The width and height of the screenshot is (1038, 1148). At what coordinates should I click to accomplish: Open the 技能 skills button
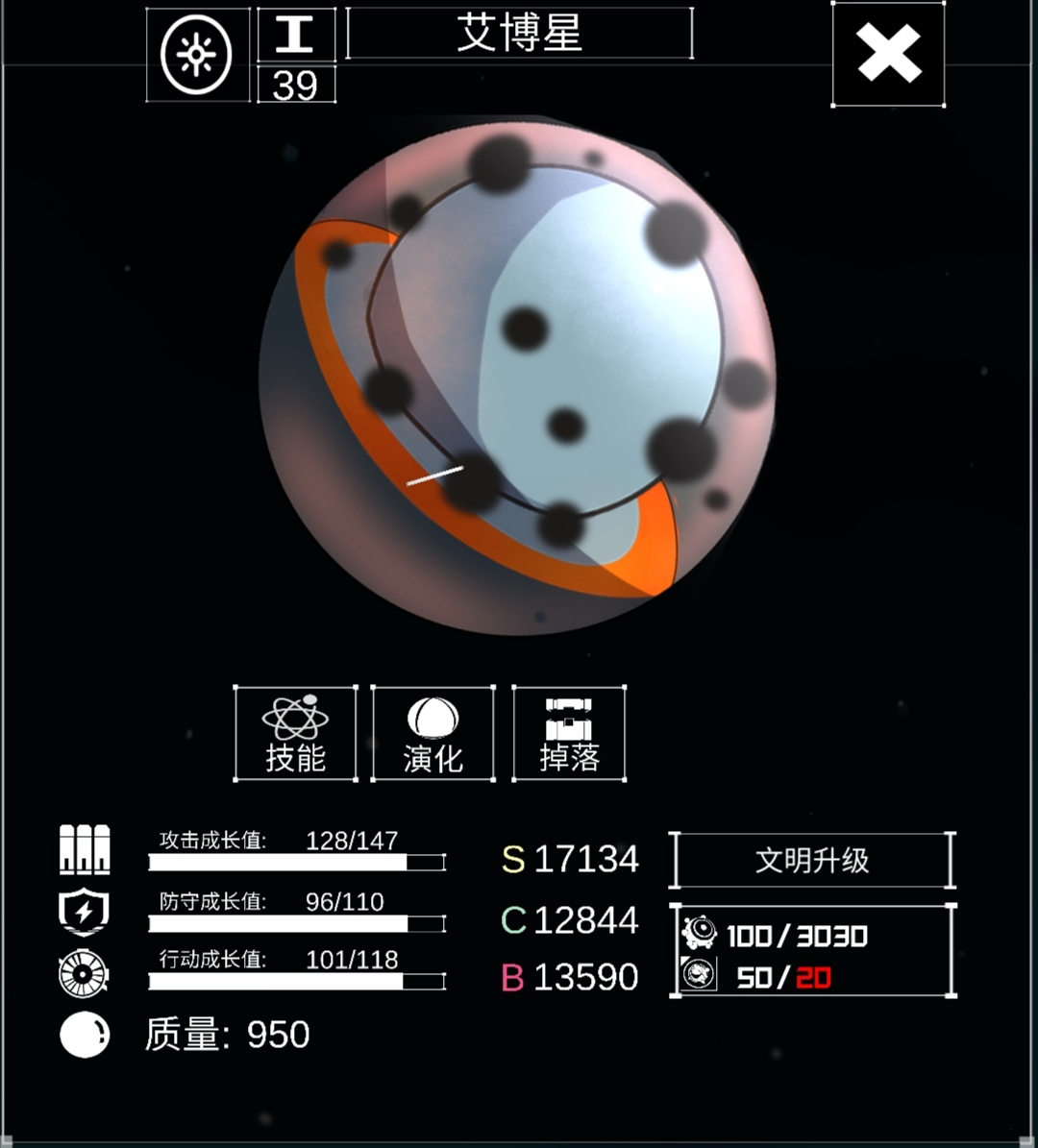point(295,734)
